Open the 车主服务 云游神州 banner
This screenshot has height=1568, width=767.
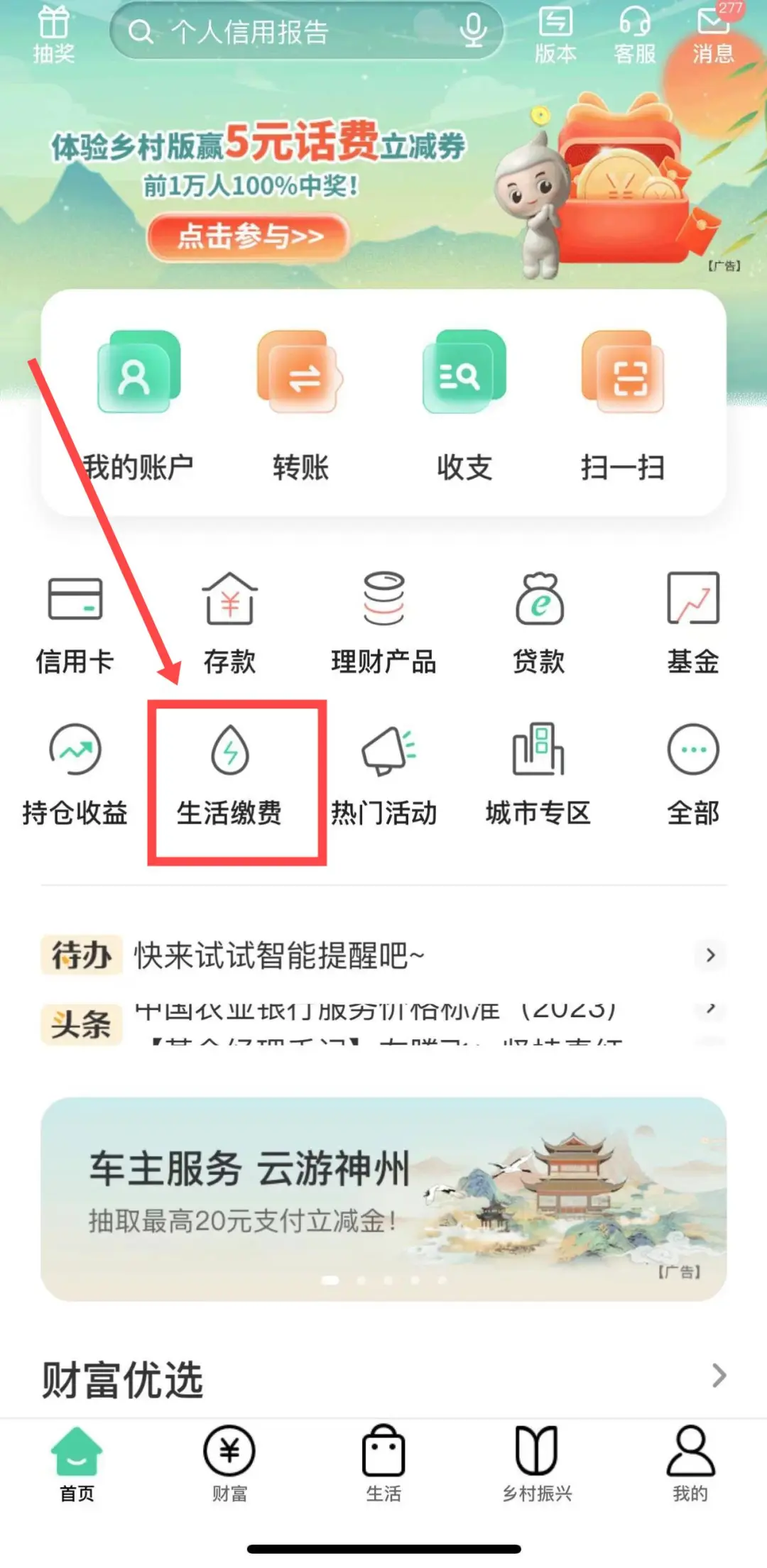[x=383, y=1199]
